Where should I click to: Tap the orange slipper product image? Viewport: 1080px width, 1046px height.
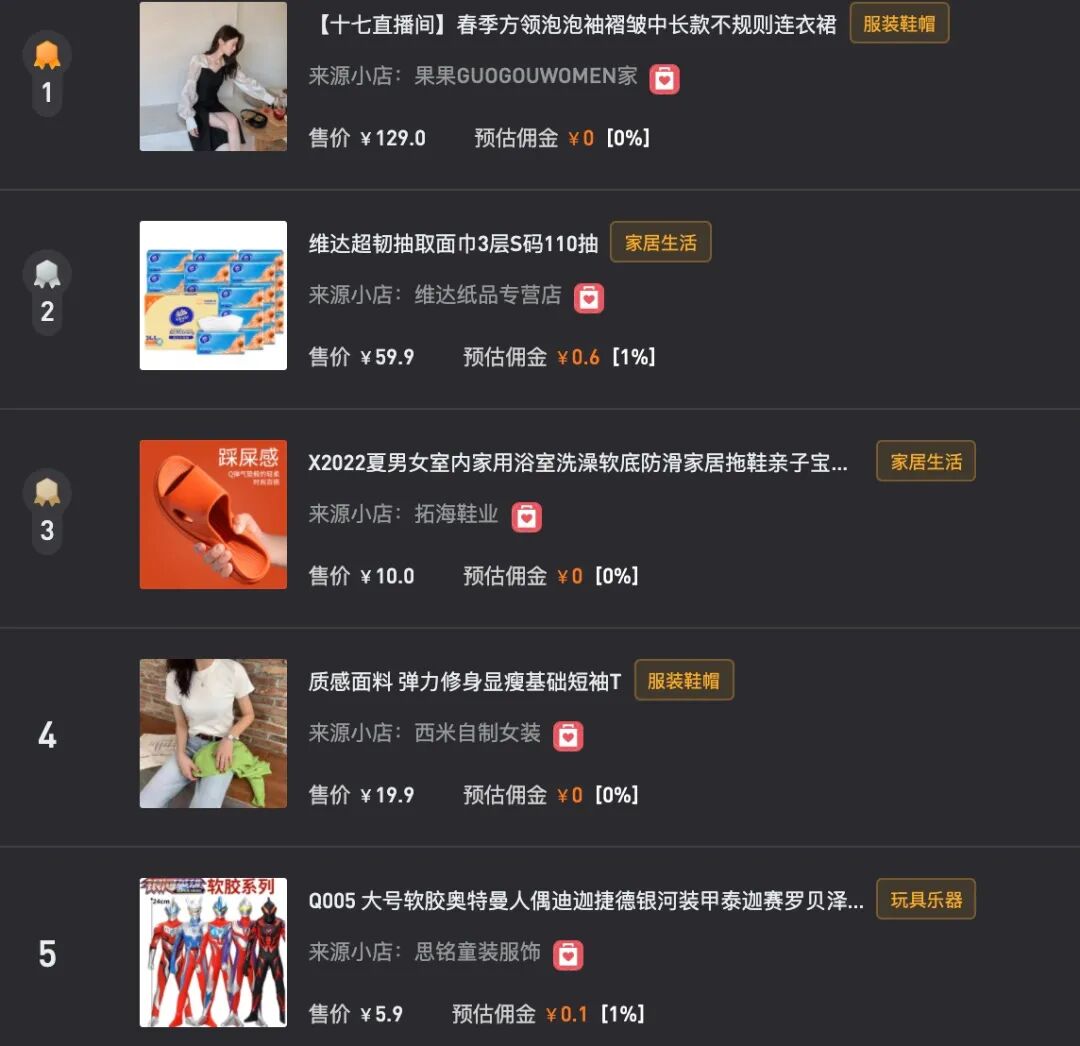[213, 514]
